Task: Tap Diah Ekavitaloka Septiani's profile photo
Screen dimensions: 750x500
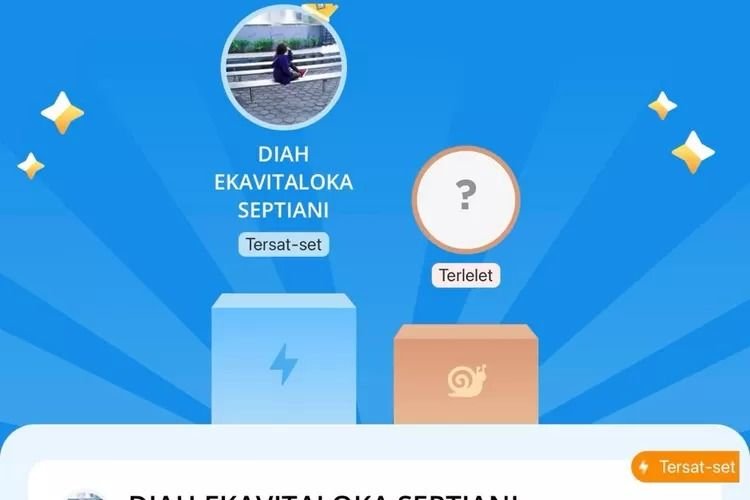Action: point(284,65)
